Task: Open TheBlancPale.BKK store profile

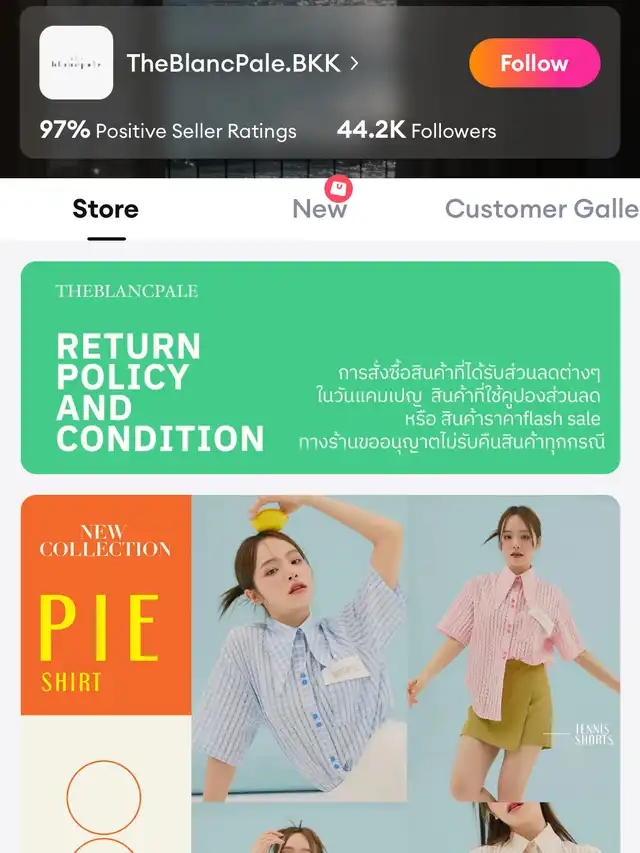Action: pyautogui.click(x=241, y=63)
